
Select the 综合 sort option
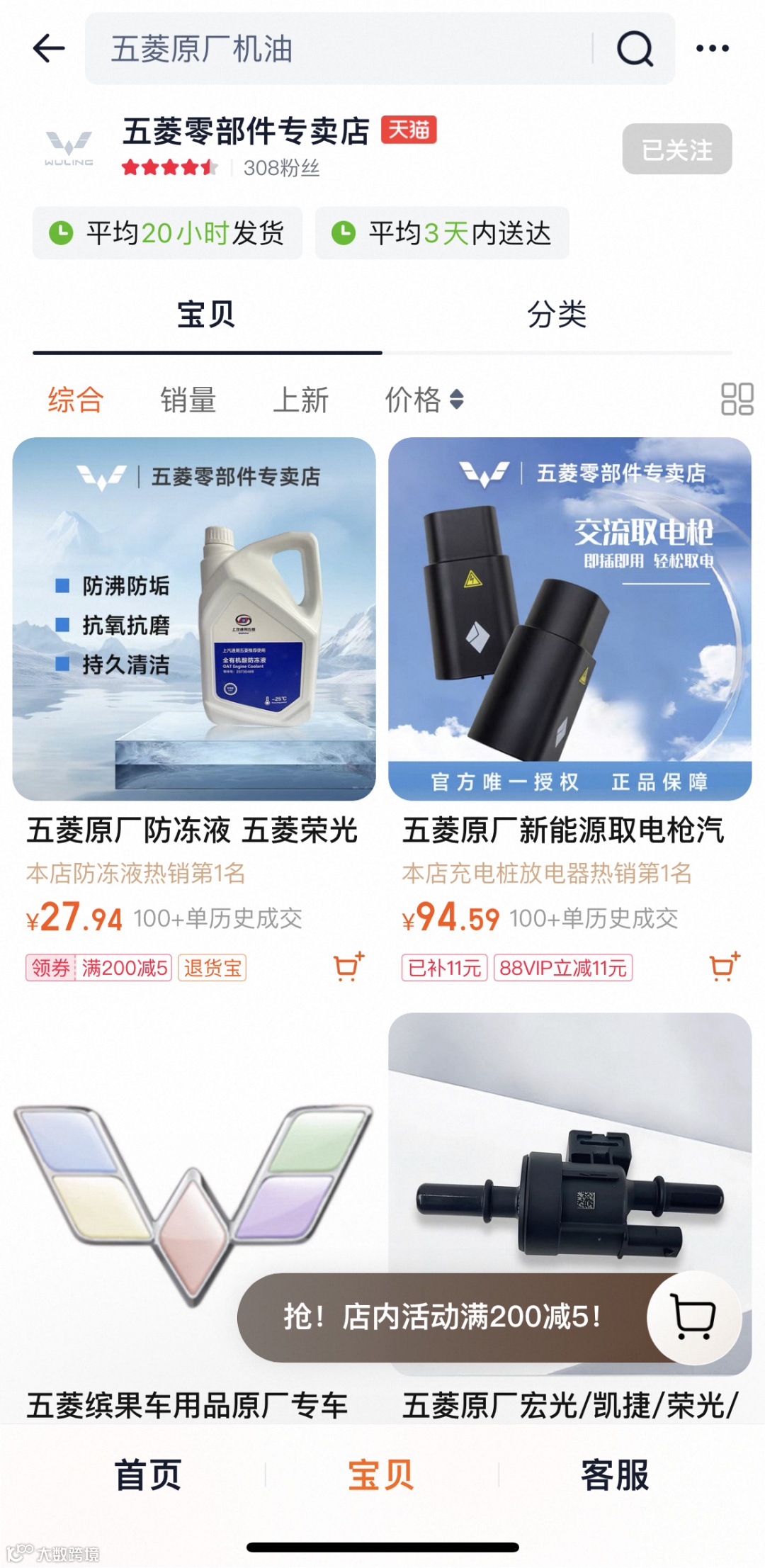(x=76, y=400)
